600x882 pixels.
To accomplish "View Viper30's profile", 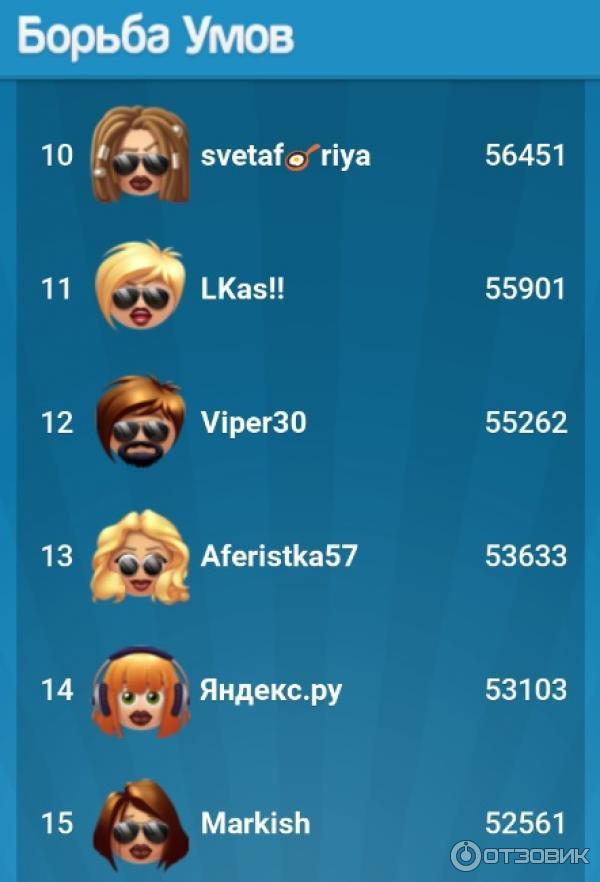I will click(253, 422).
